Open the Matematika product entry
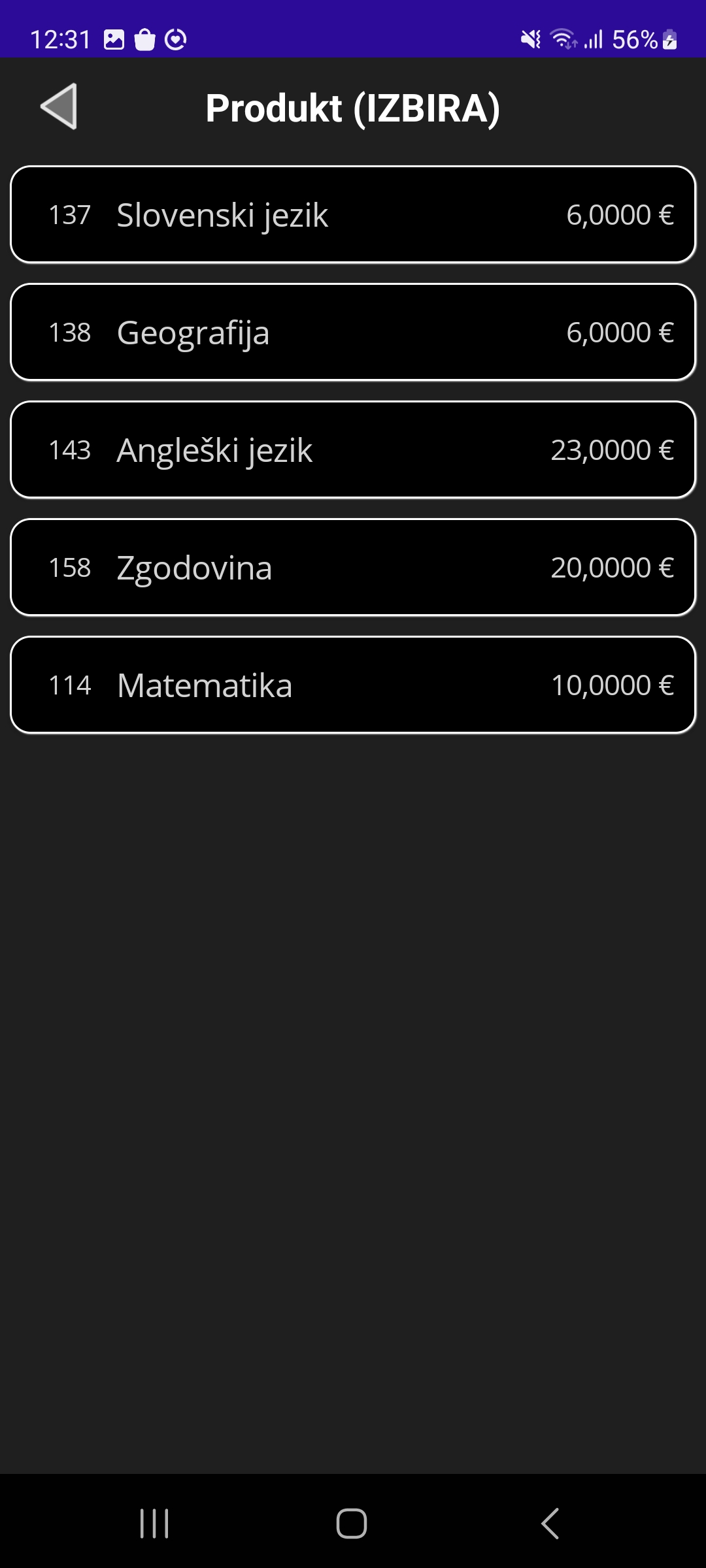706x1568 pixels. [353, 685]
